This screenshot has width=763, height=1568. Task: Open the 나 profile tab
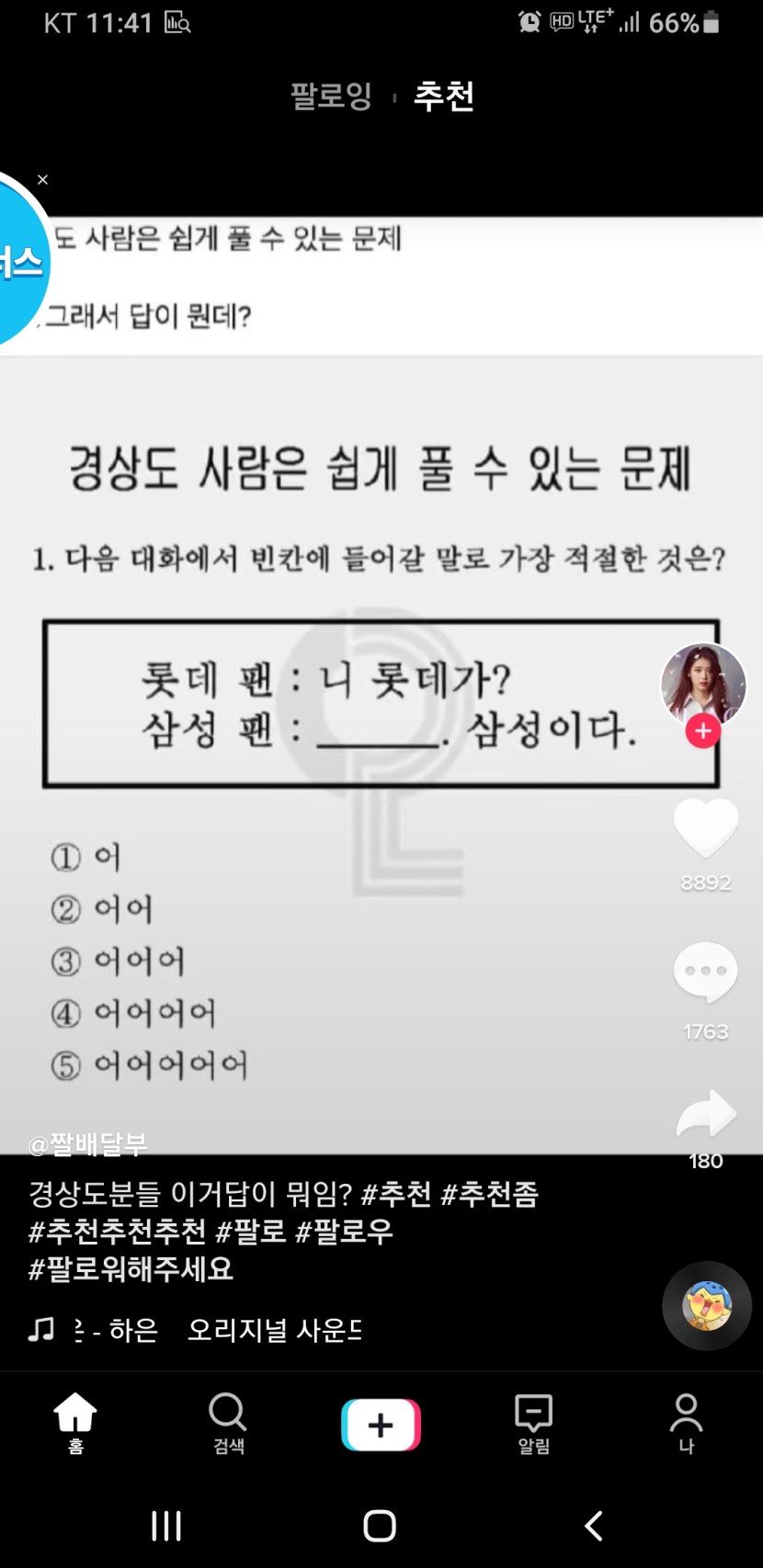(x=686, y=1422)
